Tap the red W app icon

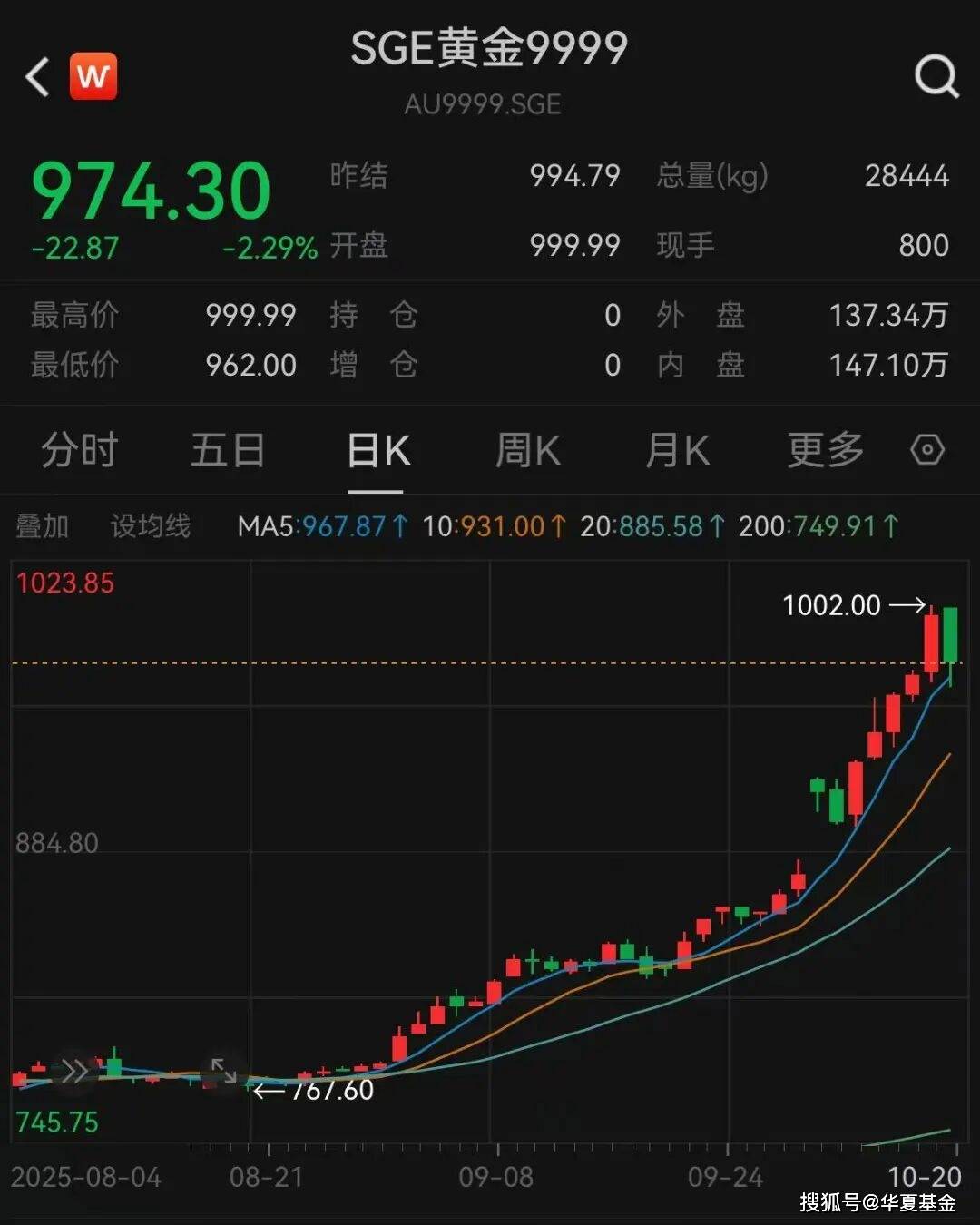pyautogui.click(x=93, y=76)
